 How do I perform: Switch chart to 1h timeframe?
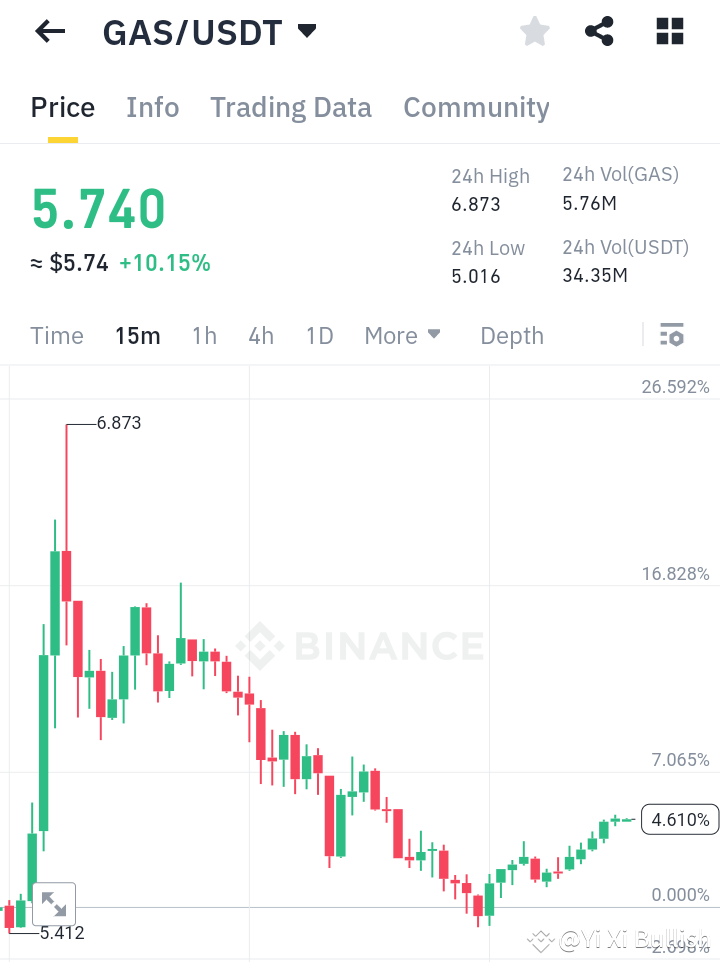tap(204, 336)
